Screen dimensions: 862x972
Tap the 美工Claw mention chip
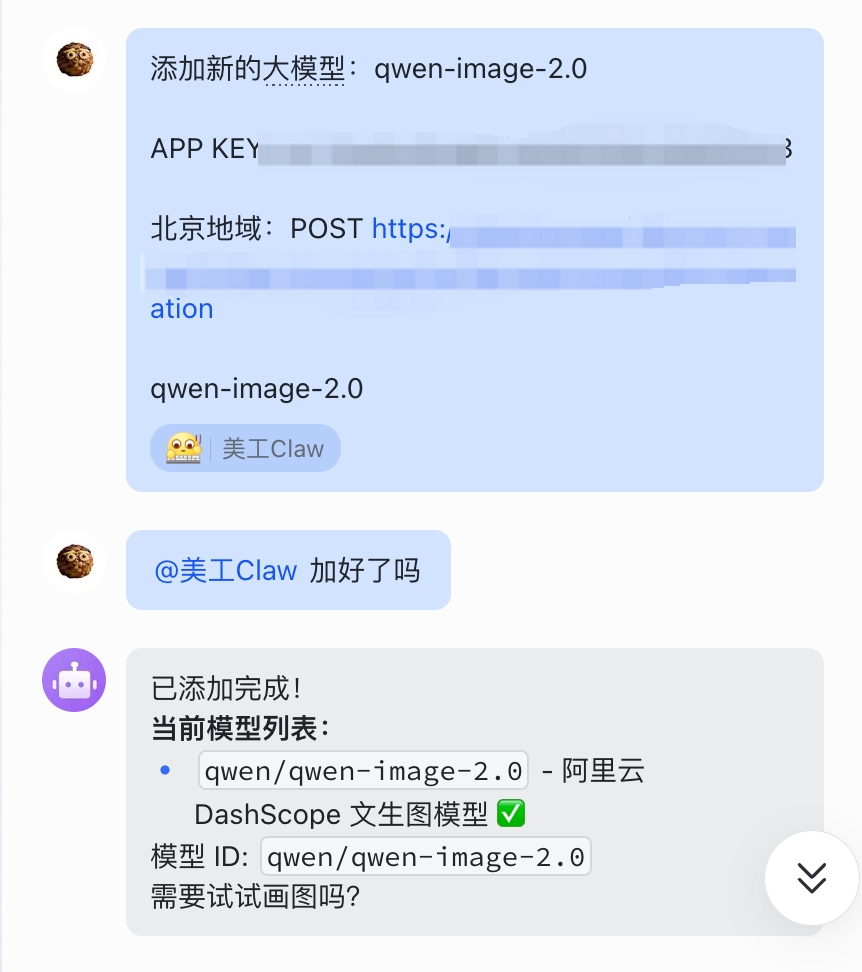point(246,449)
